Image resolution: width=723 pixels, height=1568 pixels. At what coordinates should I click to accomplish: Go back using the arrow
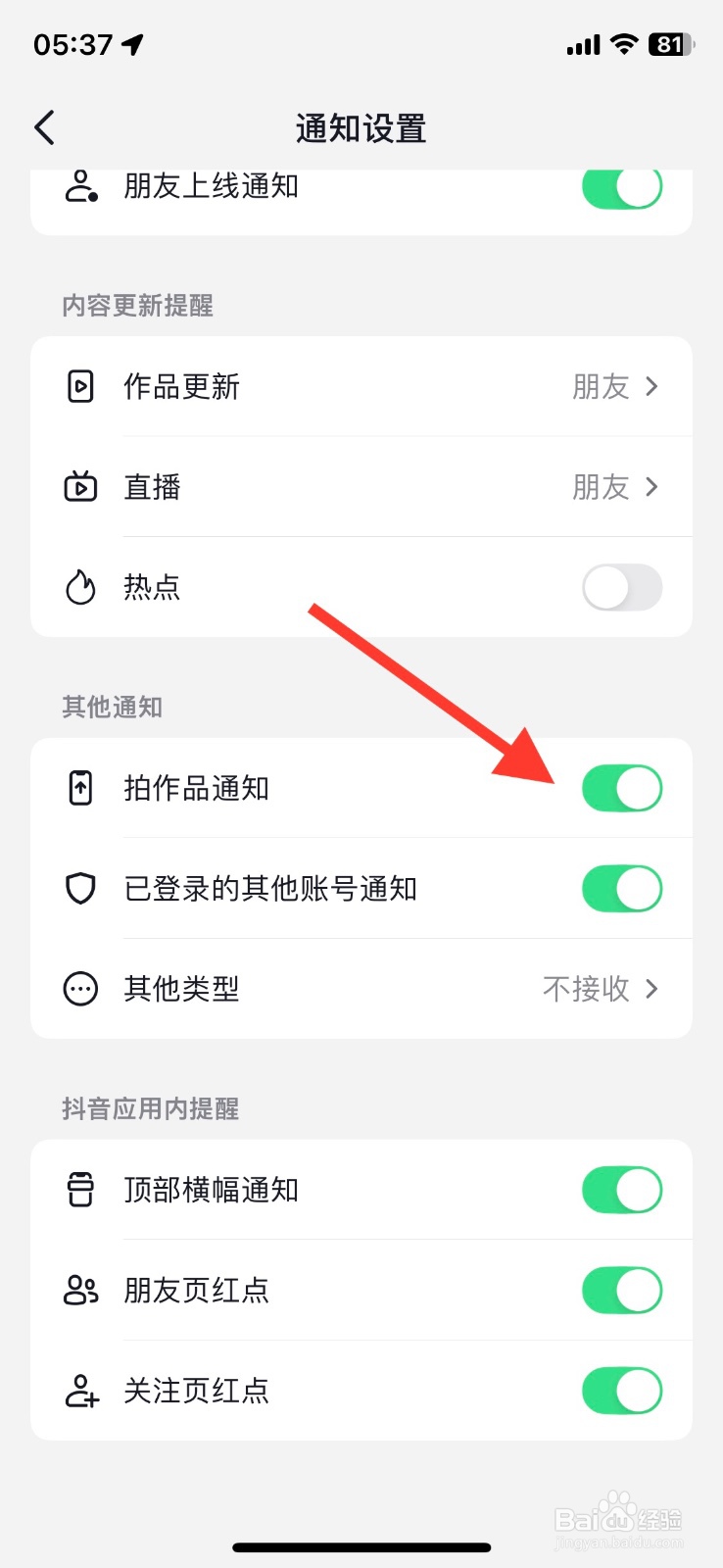pos(44,127)
